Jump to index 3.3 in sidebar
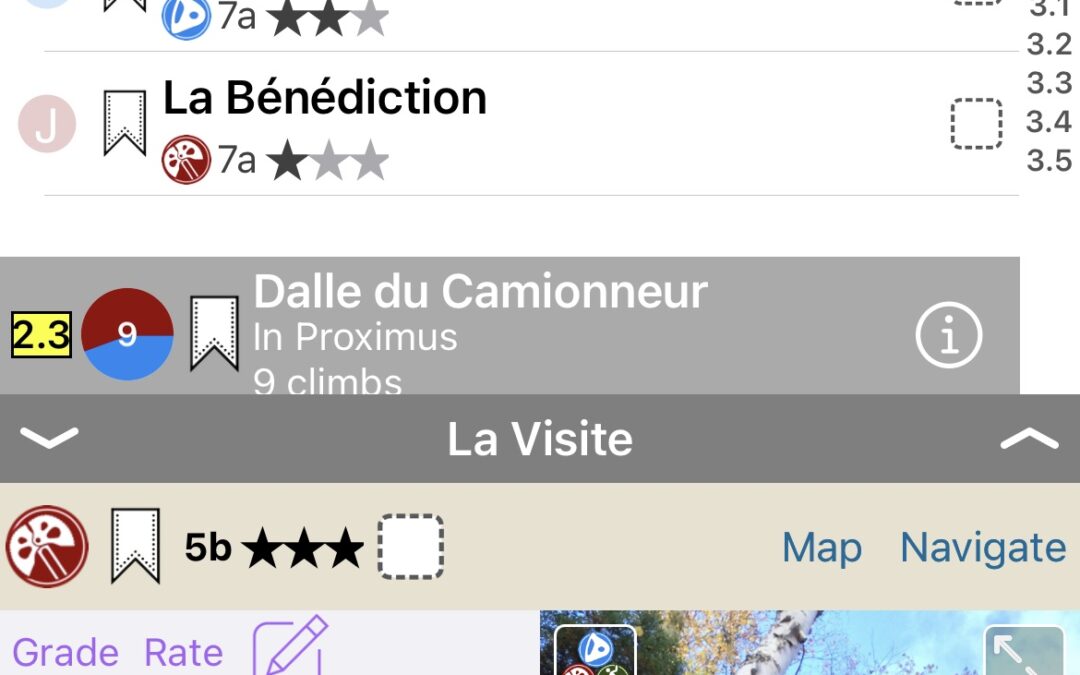Viewport: 1080px width, 675px height. pos(1049,83)
